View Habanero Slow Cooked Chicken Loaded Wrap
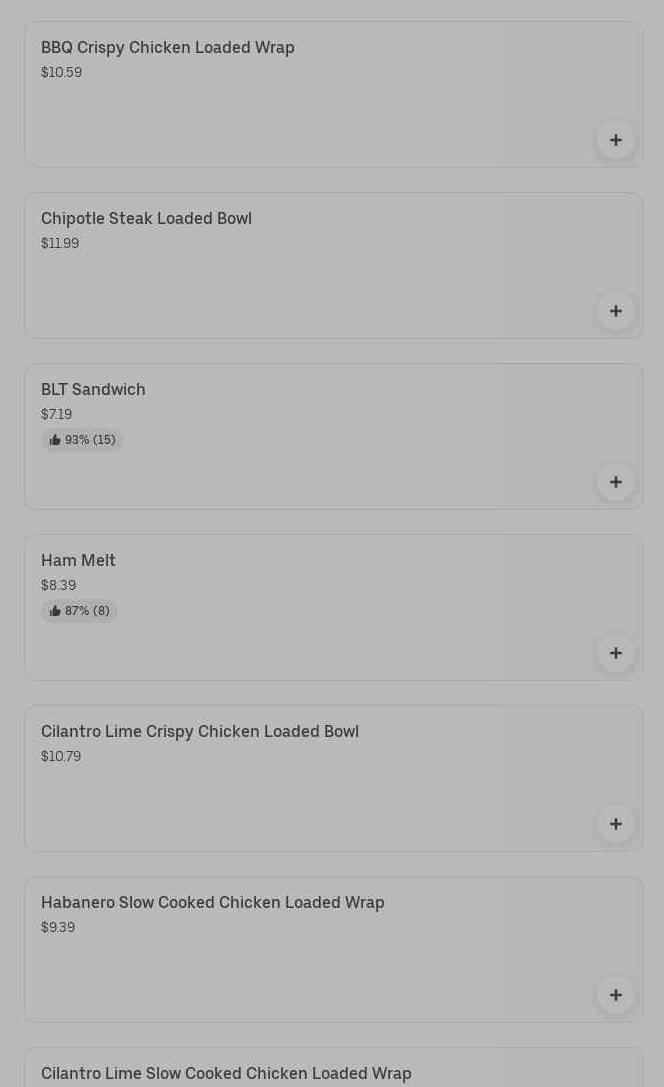 click(212, 903)
